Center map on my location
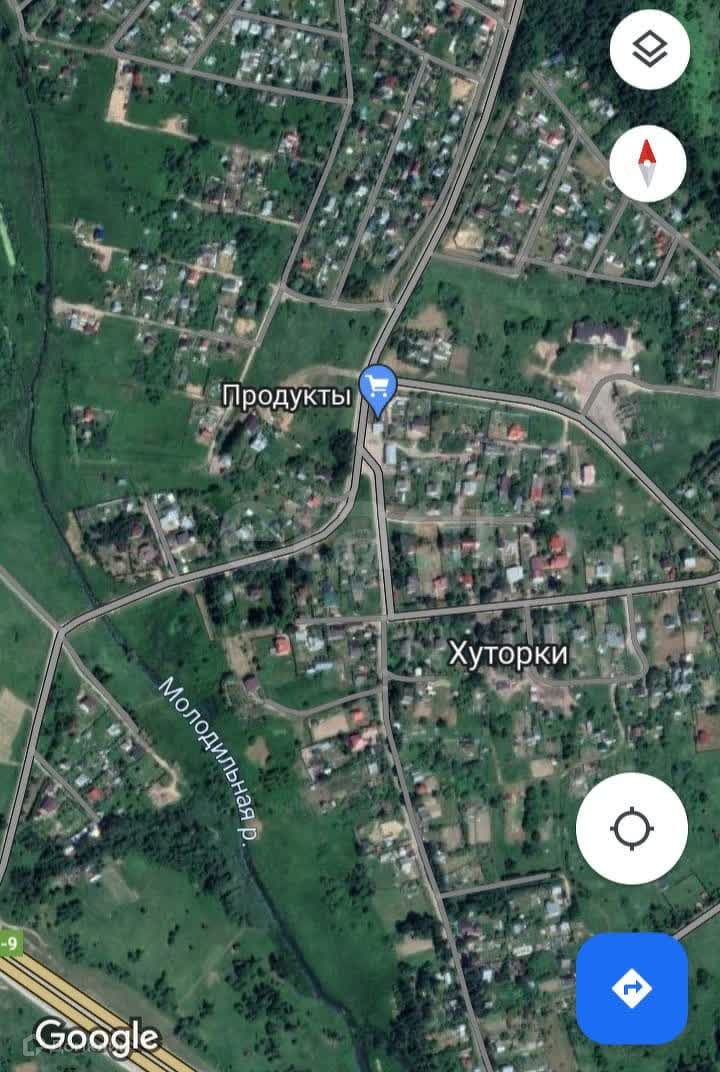720x1072 pixels. pos(631,828)
